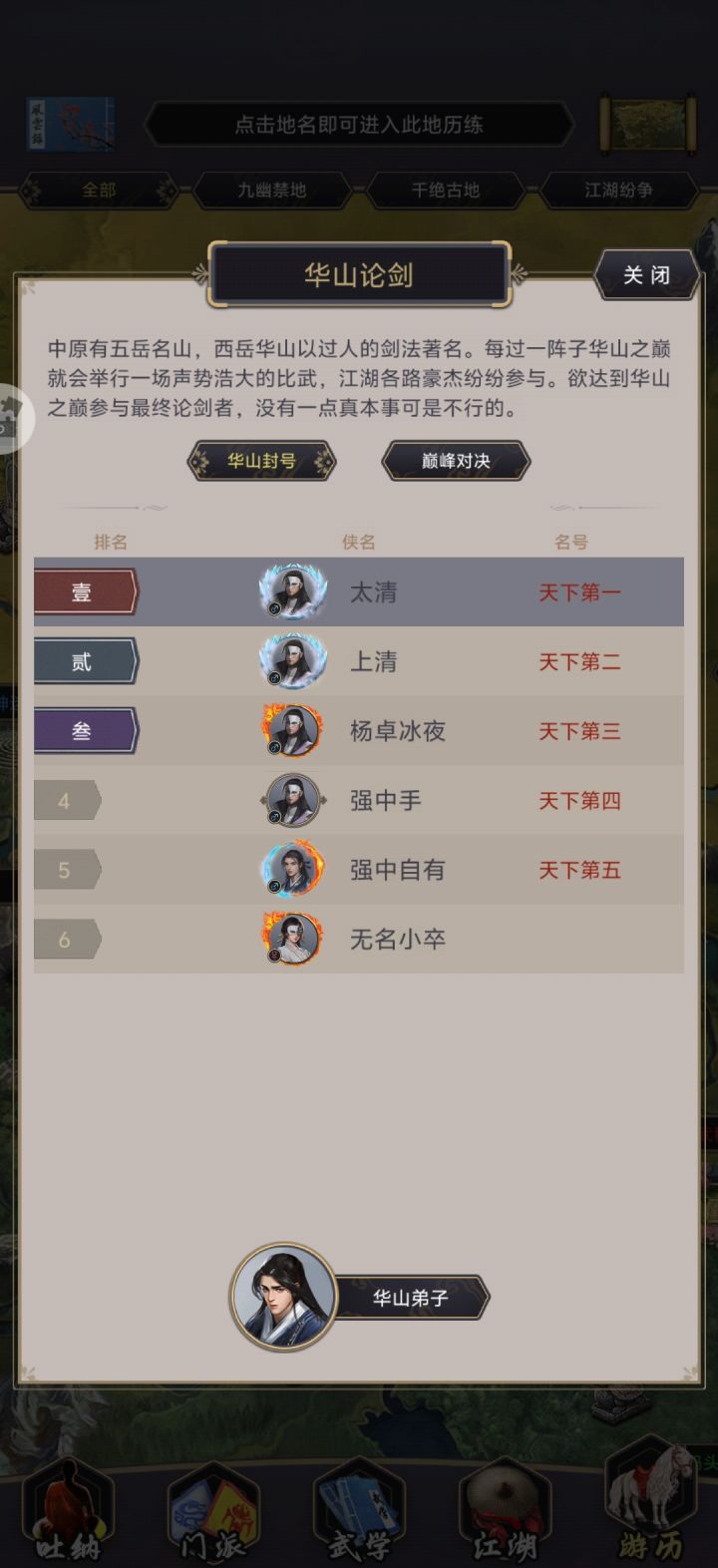The height and width of the screenshot is (1568, 718).
Task: Click the 华山弟子 character portrait
Action: (x=282, y=1297)
